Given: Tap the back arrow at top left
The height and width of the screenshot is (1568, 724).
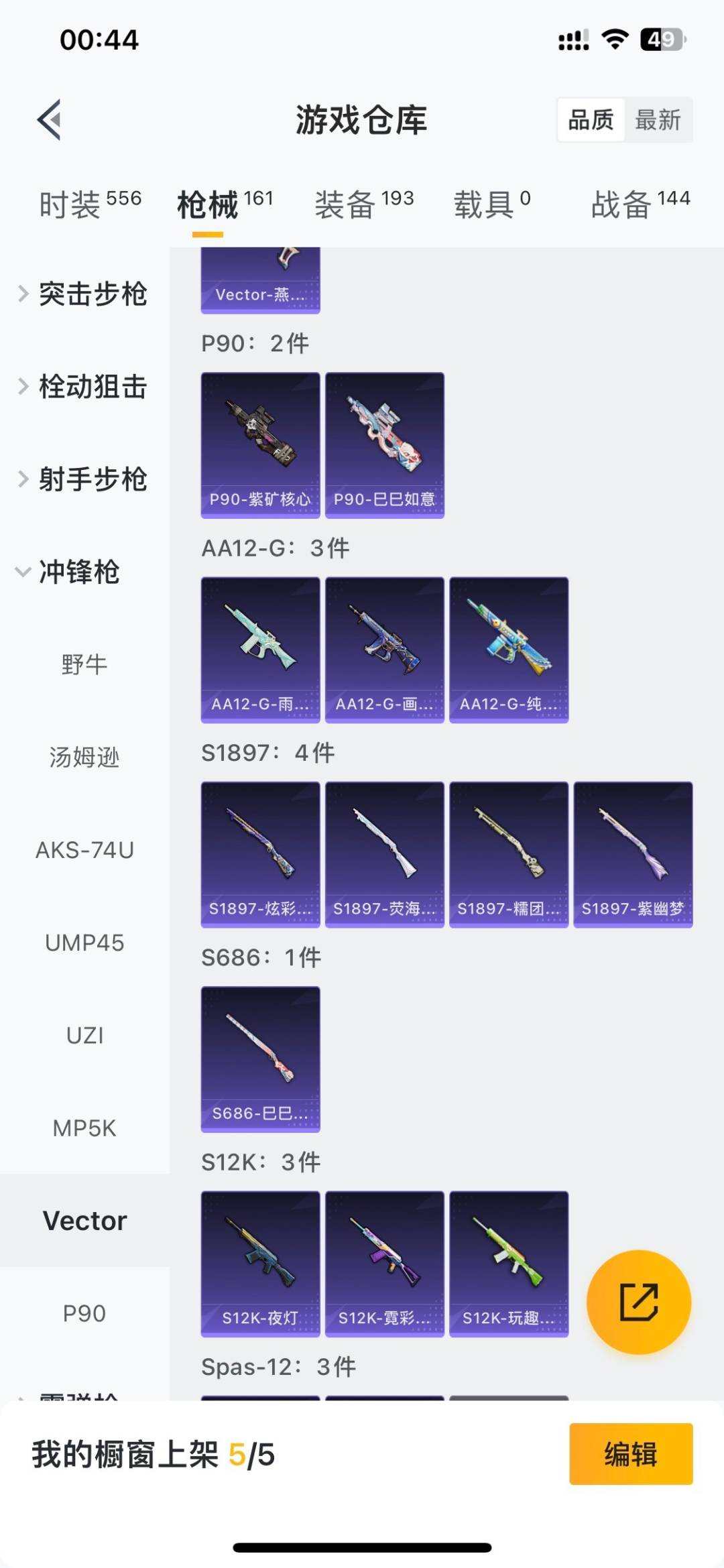Looking at the screenshot, I should pos(47,121).
